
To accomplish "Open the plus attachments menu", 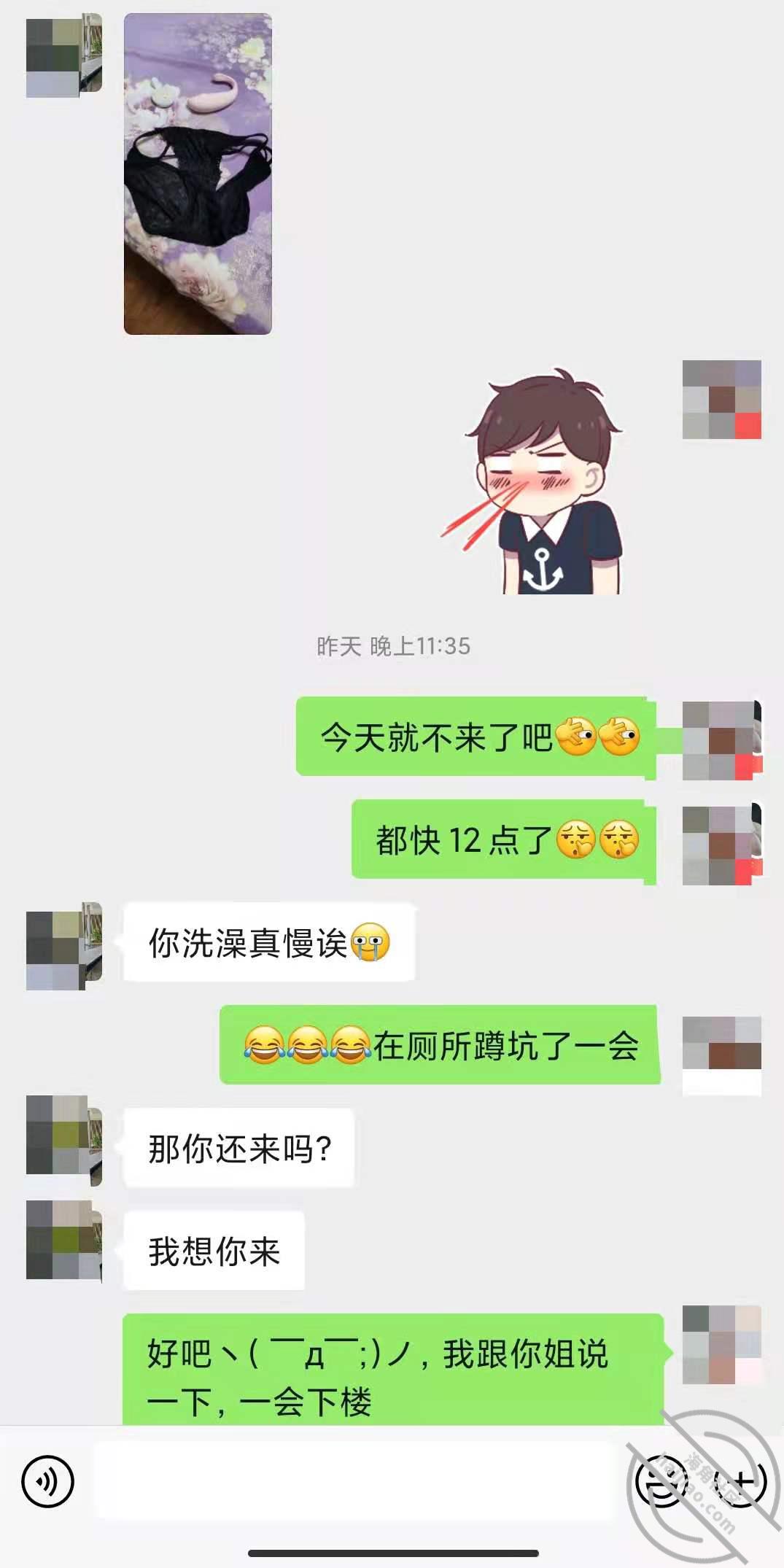I will [x=740, y=1481].
